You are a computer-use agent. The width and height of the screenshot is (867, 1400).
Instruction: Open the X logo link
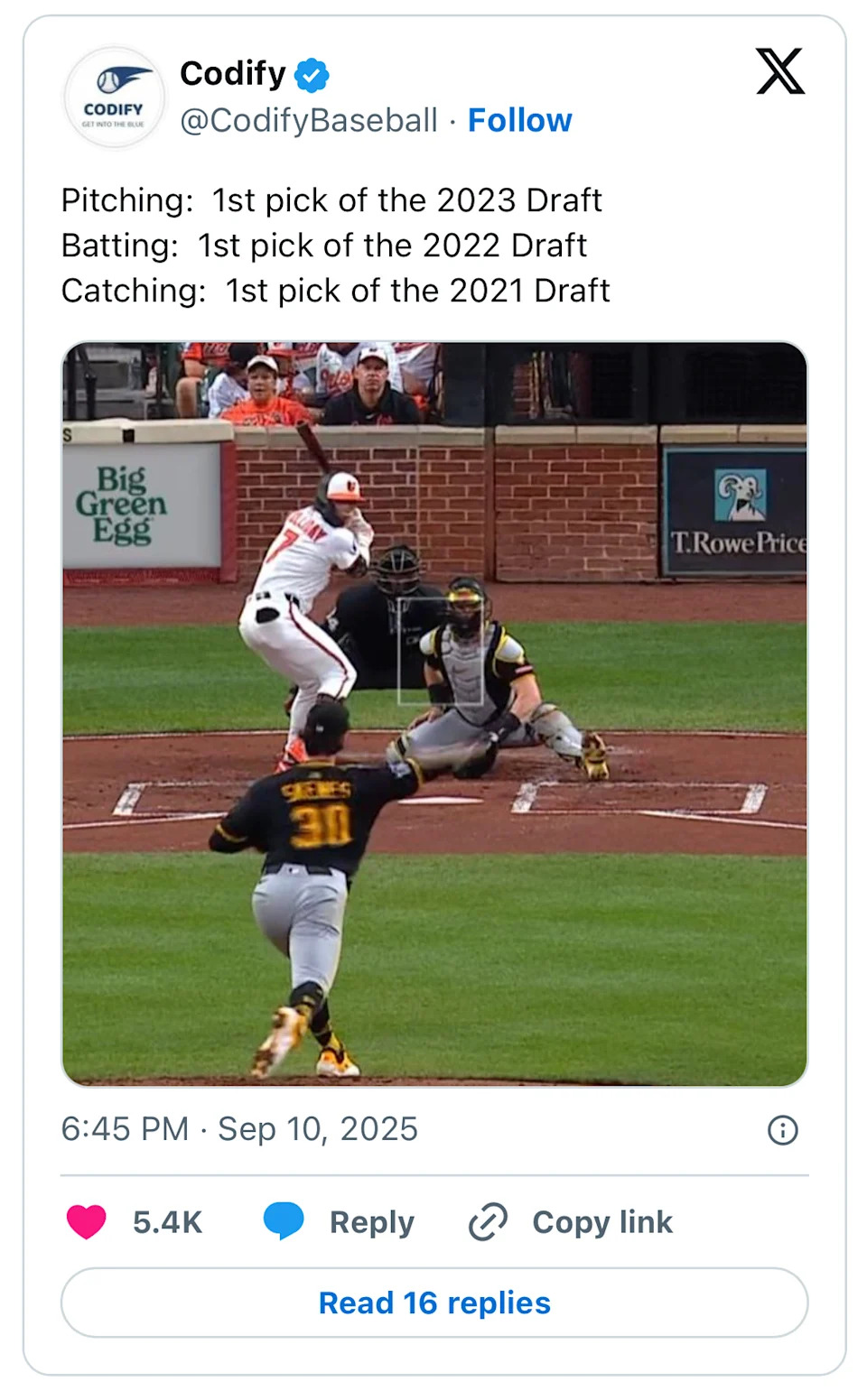tap(779, 72)
